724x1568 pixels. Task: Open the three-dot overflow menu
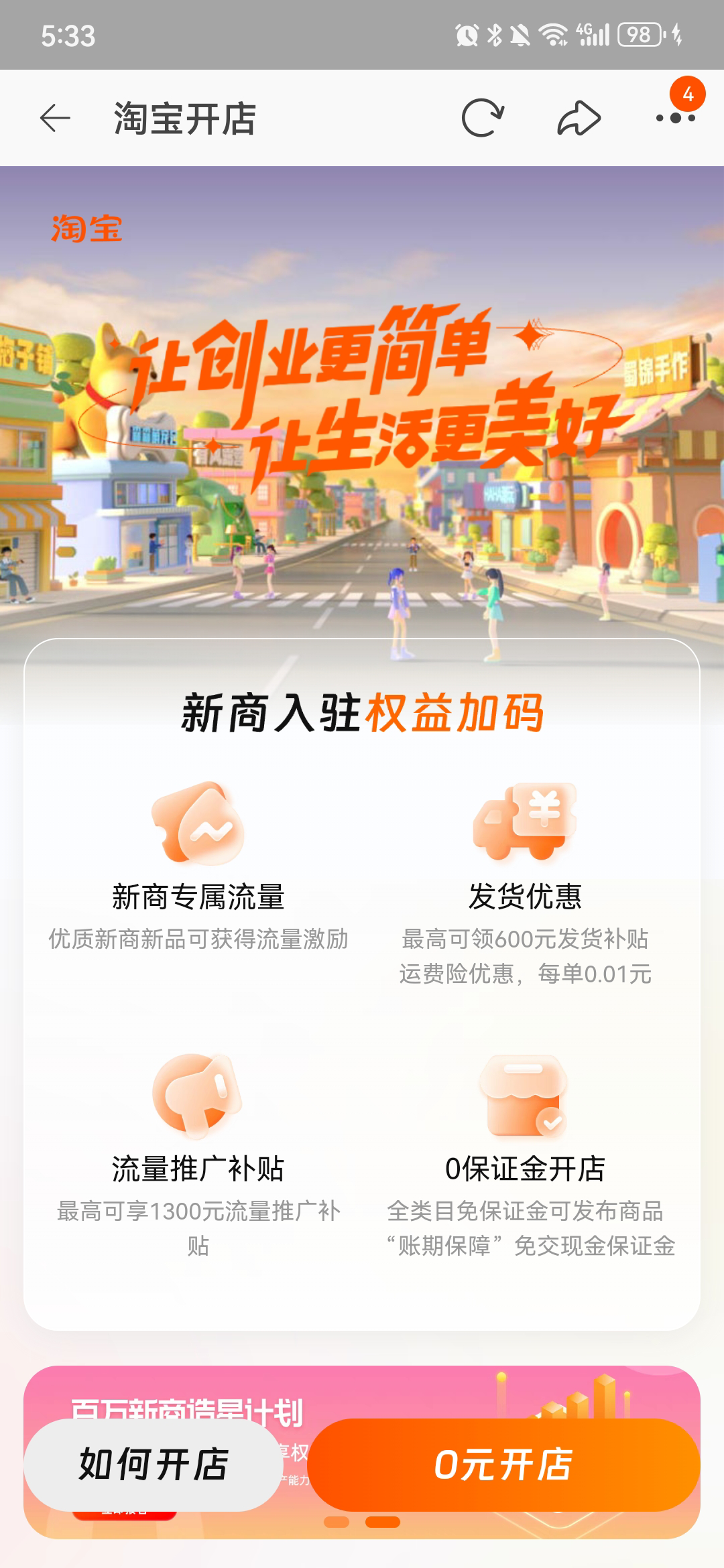(675, 119)
